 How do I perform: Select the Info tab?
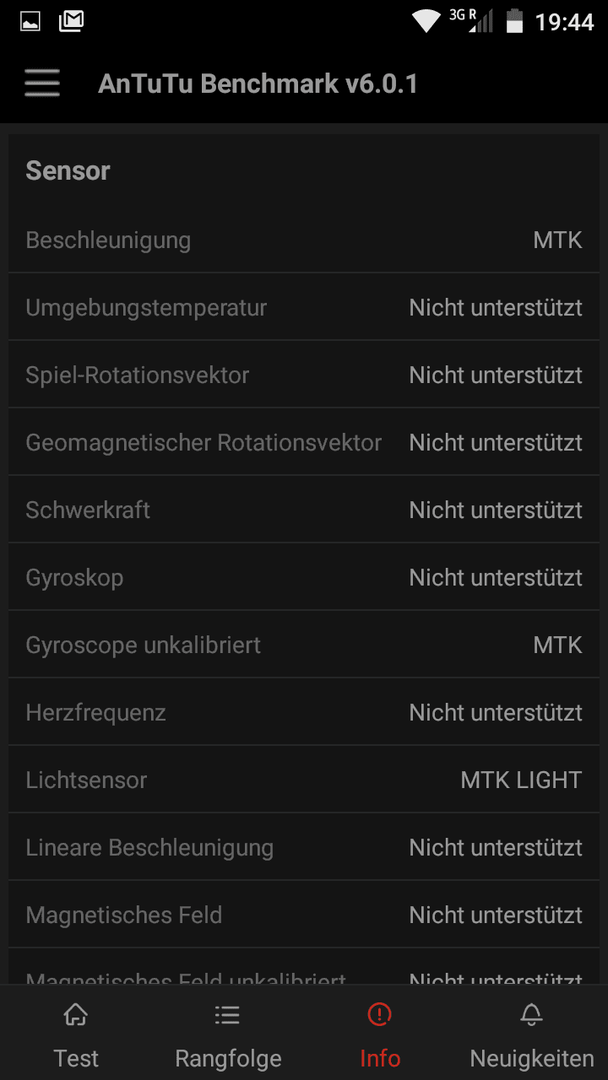[x=380, y=1033]
